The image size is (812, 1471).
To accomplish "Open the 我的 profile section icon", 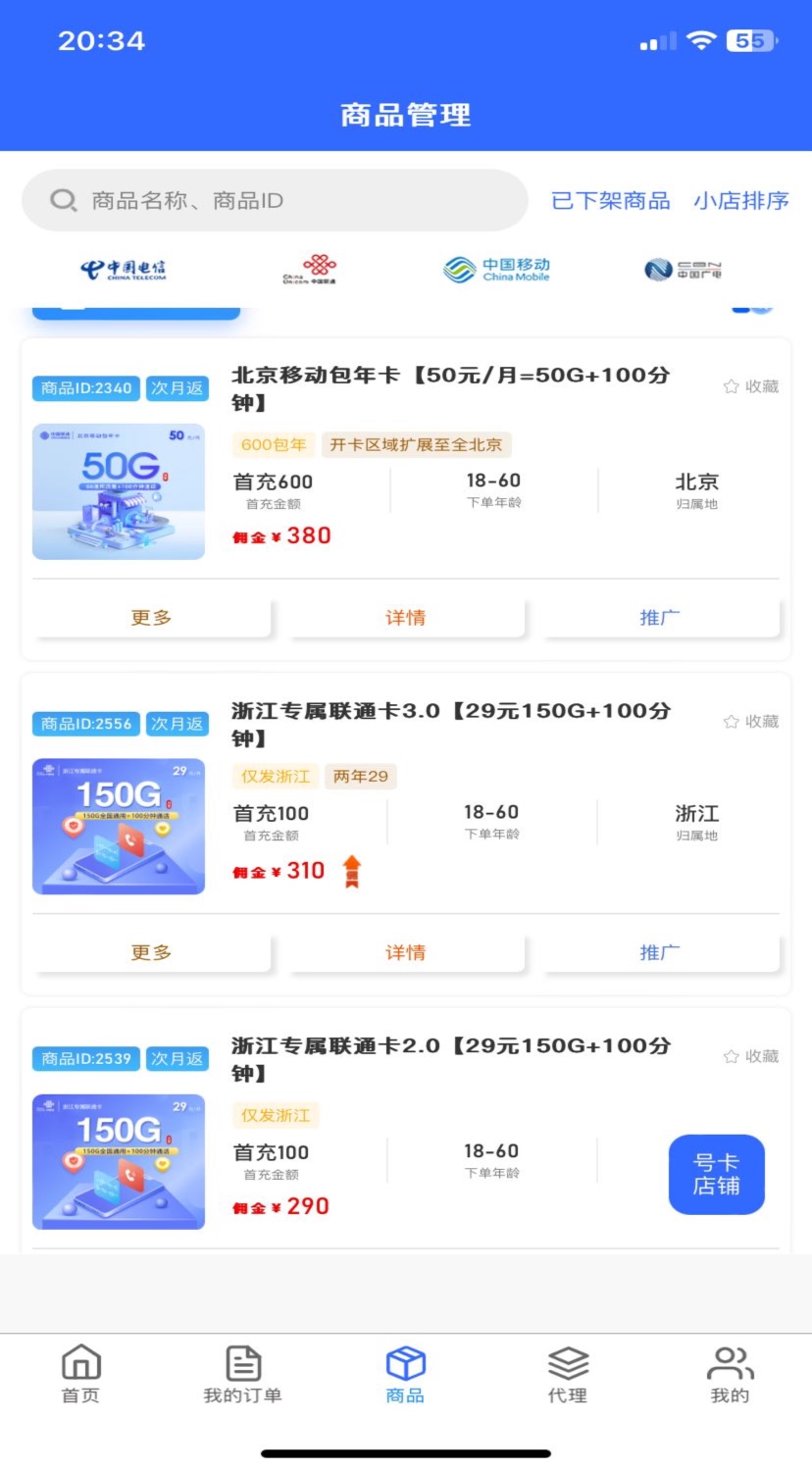I will click(x=730, y=1363).
